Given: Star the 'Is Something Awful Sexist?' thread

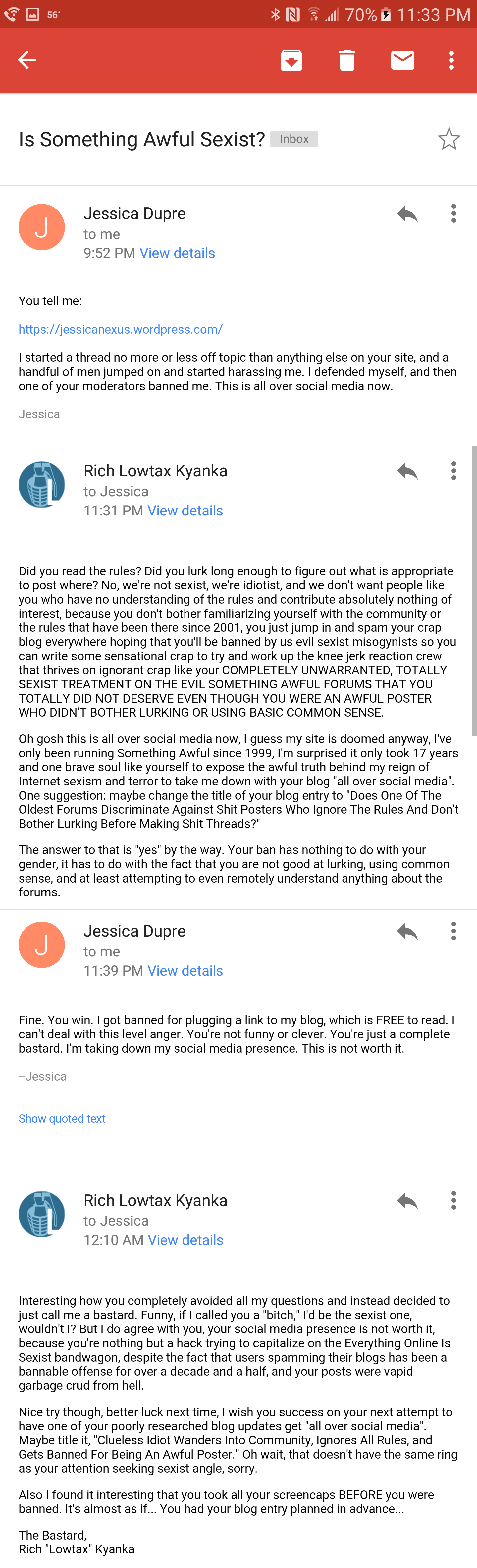Looking at the screenshot, I should pos(449,139).
